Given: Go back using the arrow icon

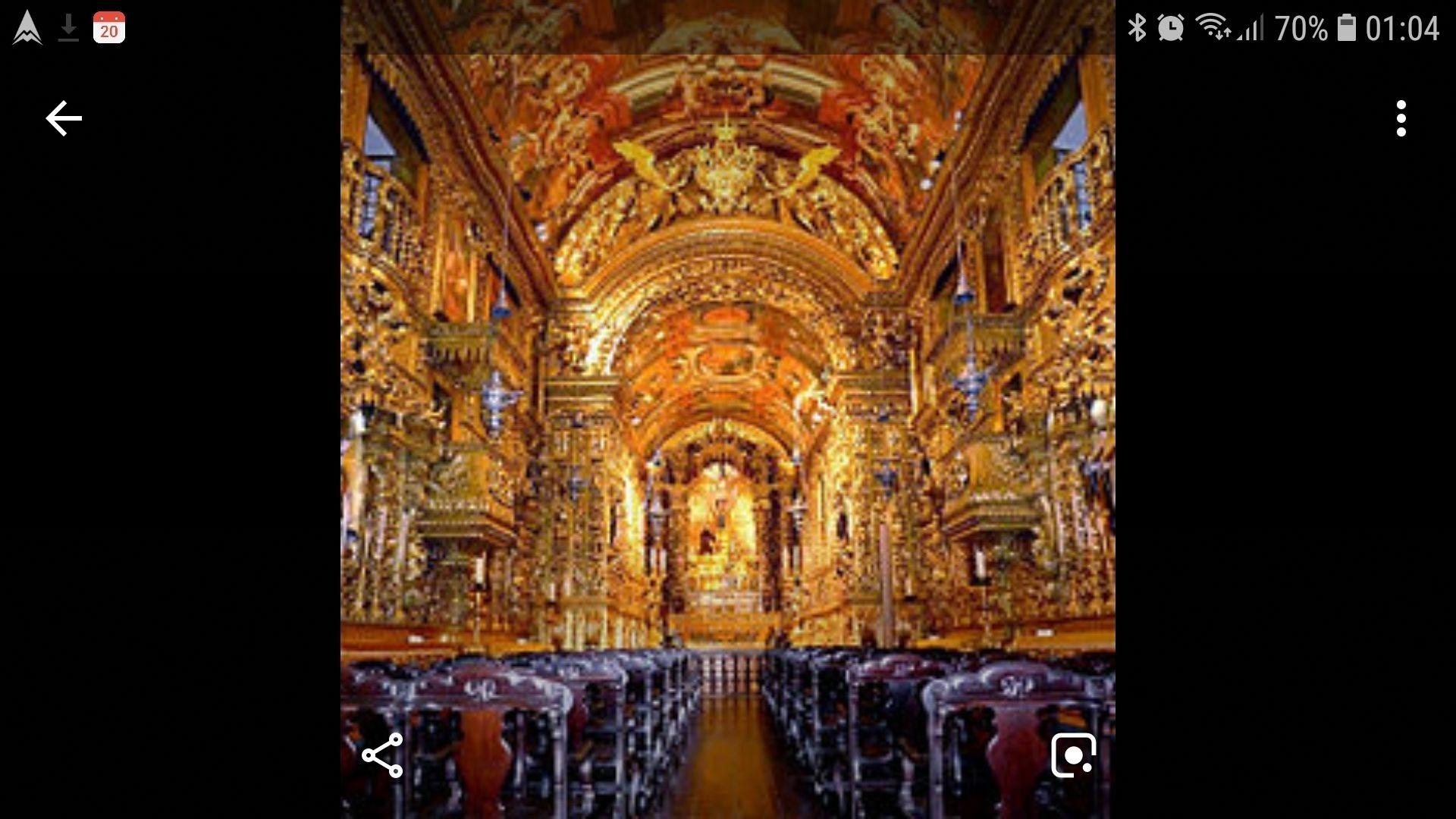Looking at the screenshot, I should (64, 118).
